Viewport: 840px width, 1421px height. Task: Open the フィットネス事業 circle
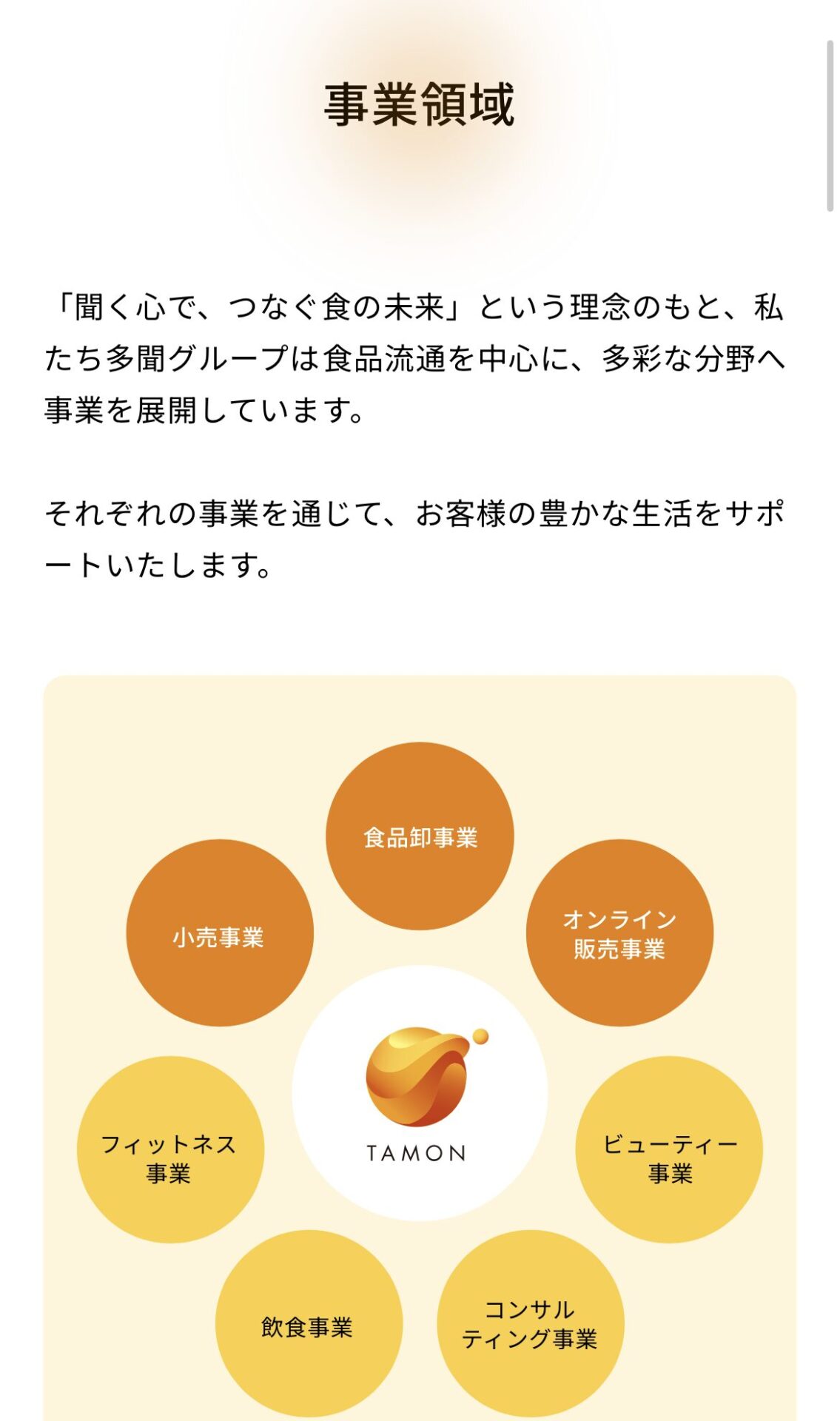tap(170, 1149)
